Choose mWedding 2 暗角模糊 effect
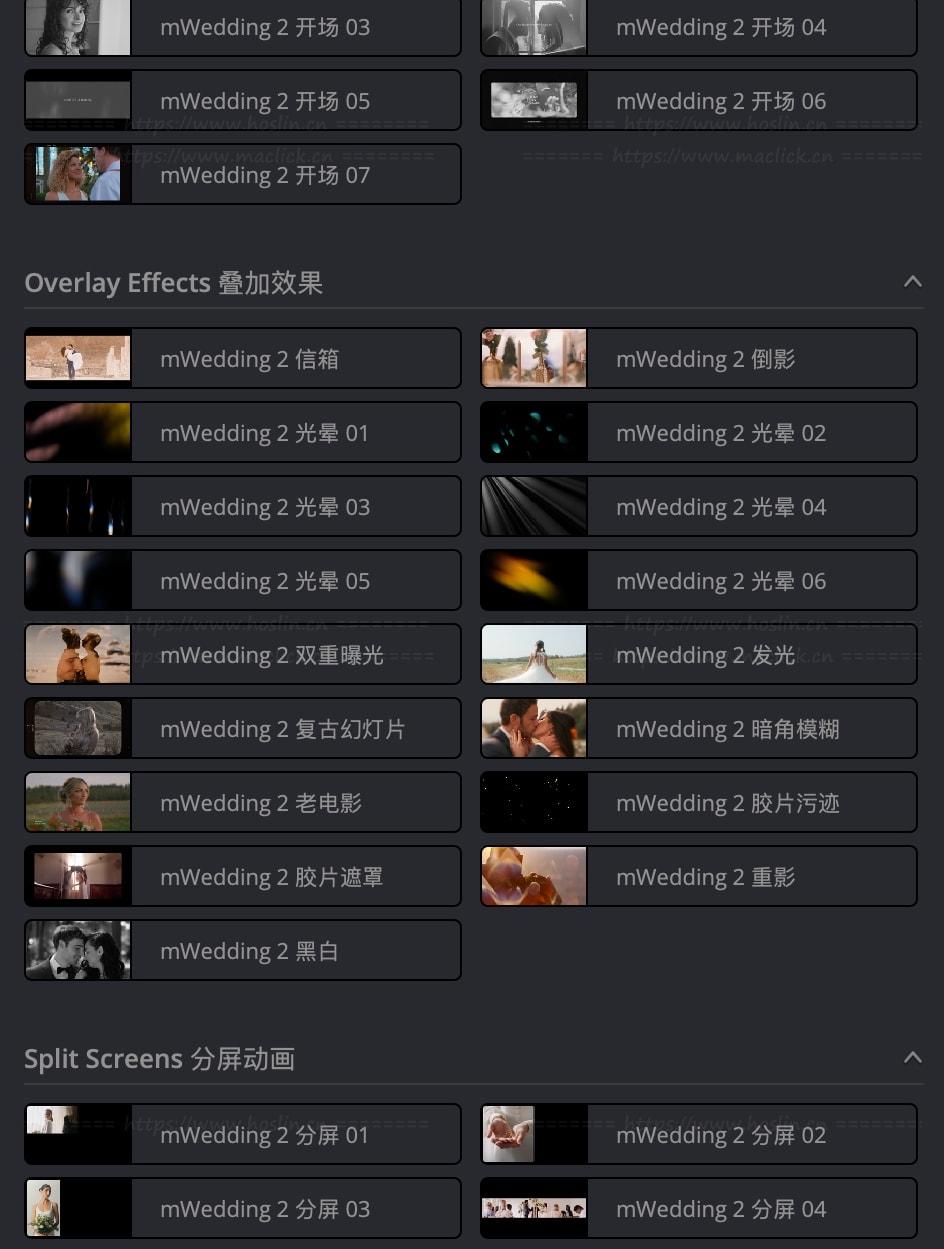The image size is (944, 1249). click(699, 729)
